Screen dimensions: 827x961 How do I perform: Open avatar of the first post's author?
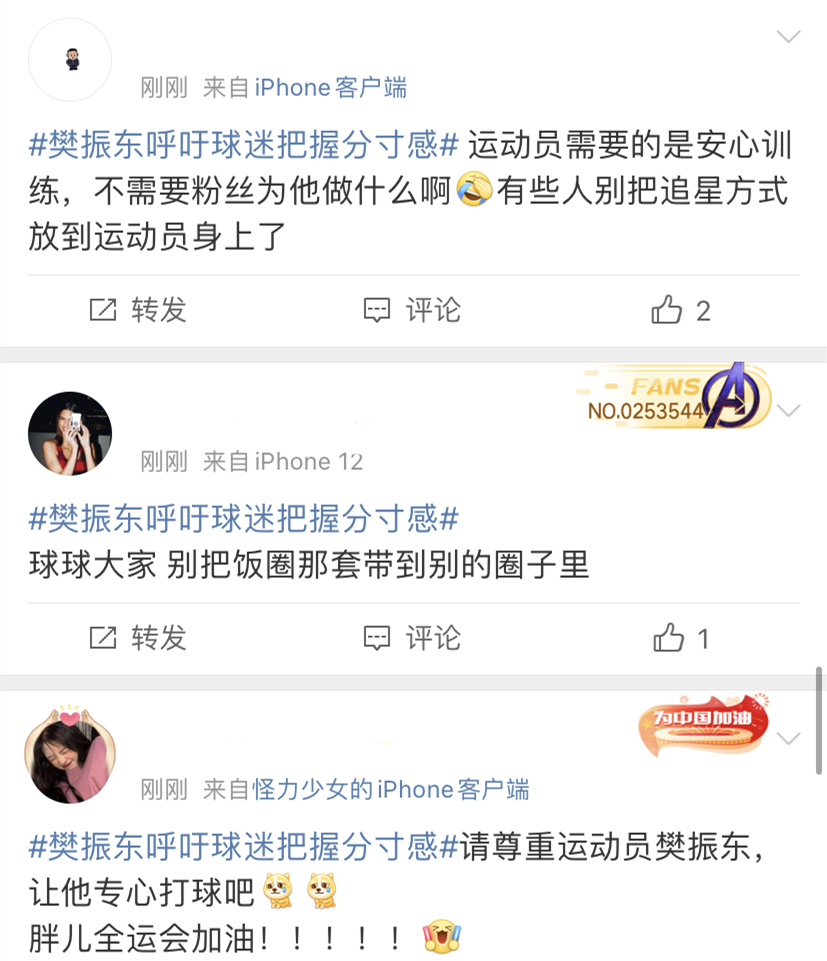click(70, 60)
